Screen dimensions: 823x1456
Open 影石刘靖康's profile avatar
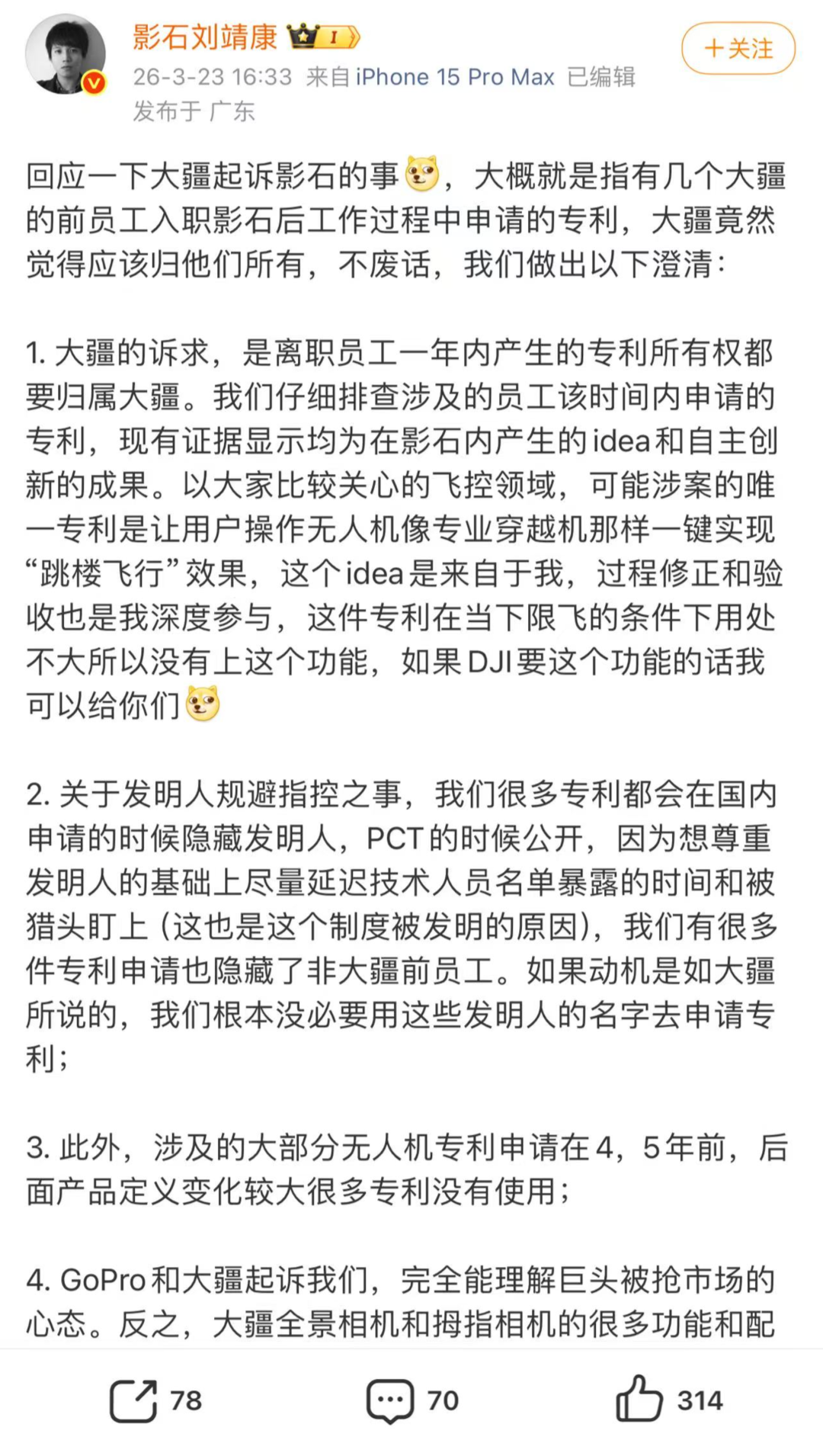coord(66,55)
